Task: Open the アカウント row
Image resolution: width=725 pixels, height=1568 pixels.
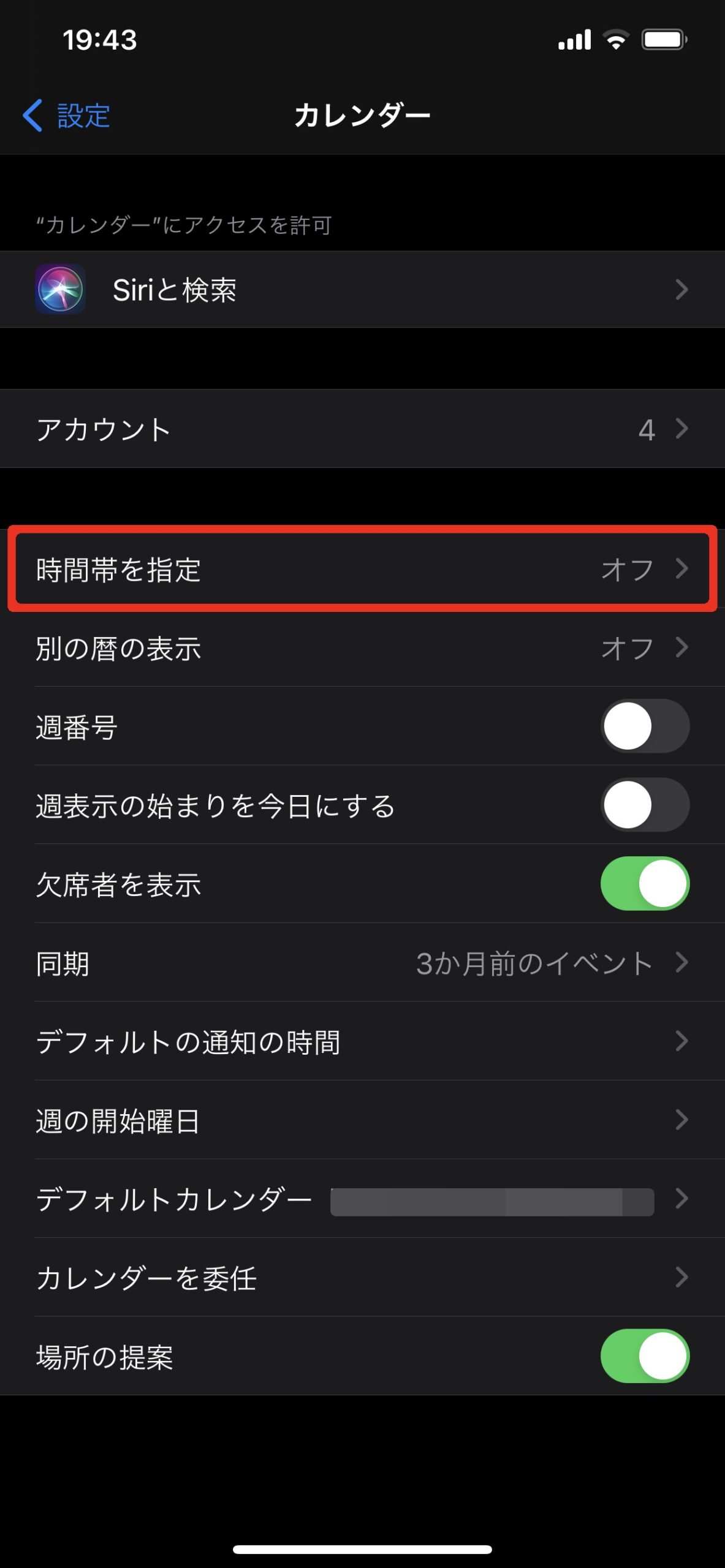Action: [362, 429]
